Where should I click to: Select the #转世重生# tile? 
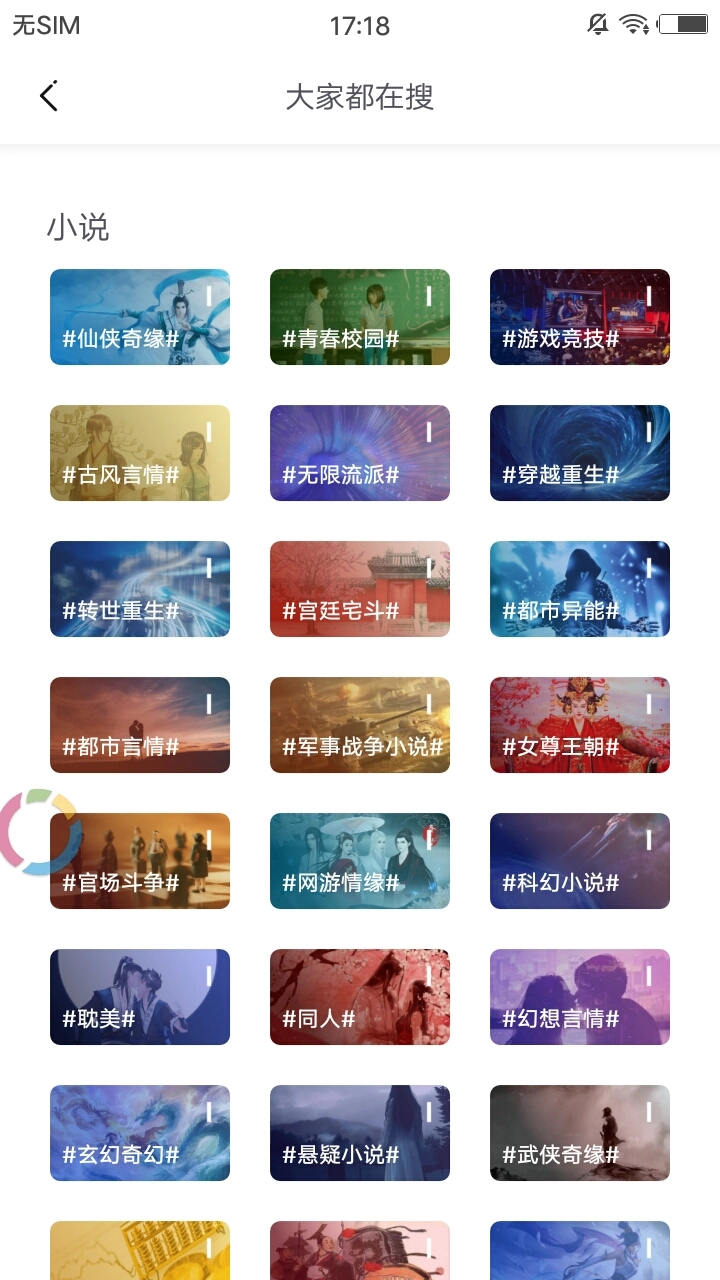pos(139,588)
